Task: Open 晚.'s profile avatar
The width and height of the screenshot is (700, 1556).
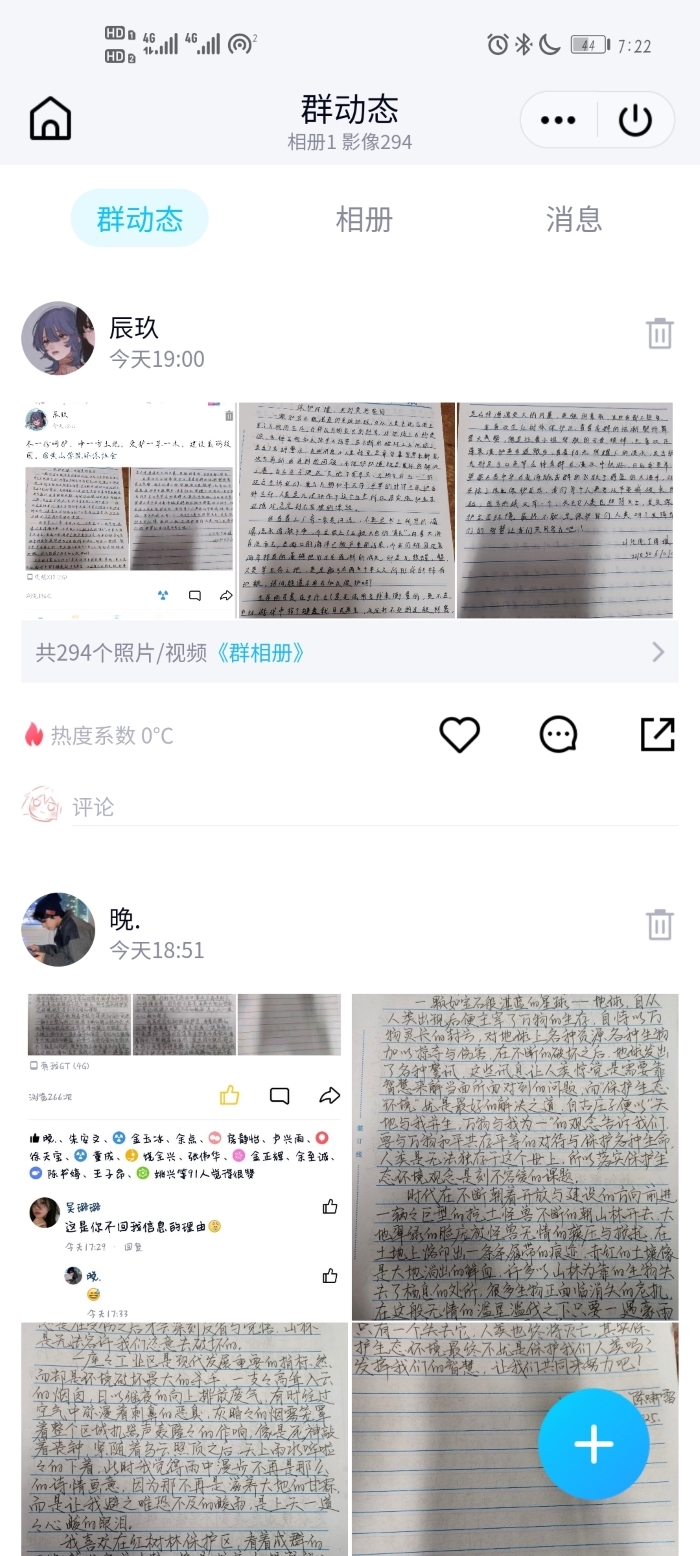Action: point(58,929)
